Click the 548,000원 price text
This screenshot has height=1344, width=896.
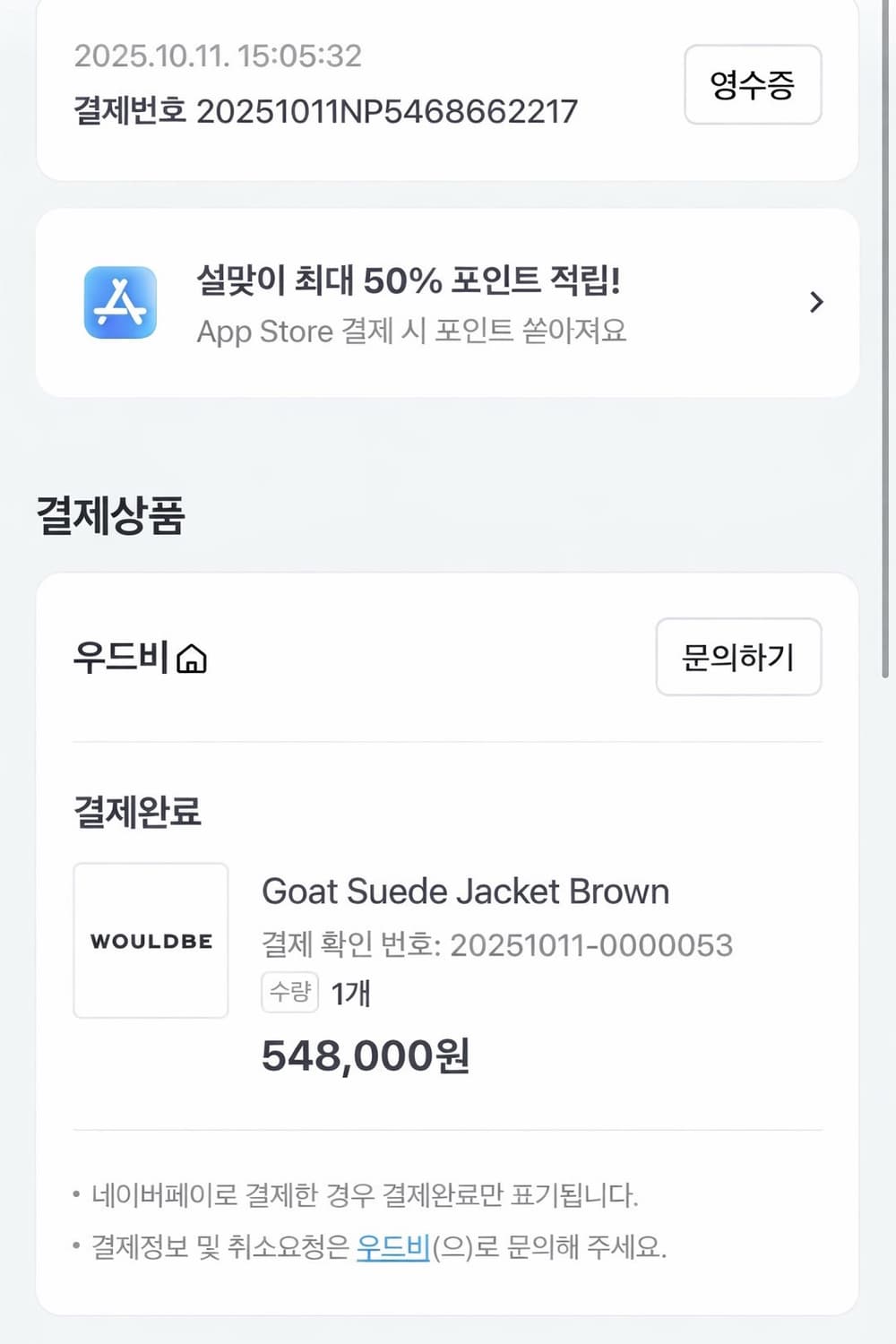(x=366, y=1056)
